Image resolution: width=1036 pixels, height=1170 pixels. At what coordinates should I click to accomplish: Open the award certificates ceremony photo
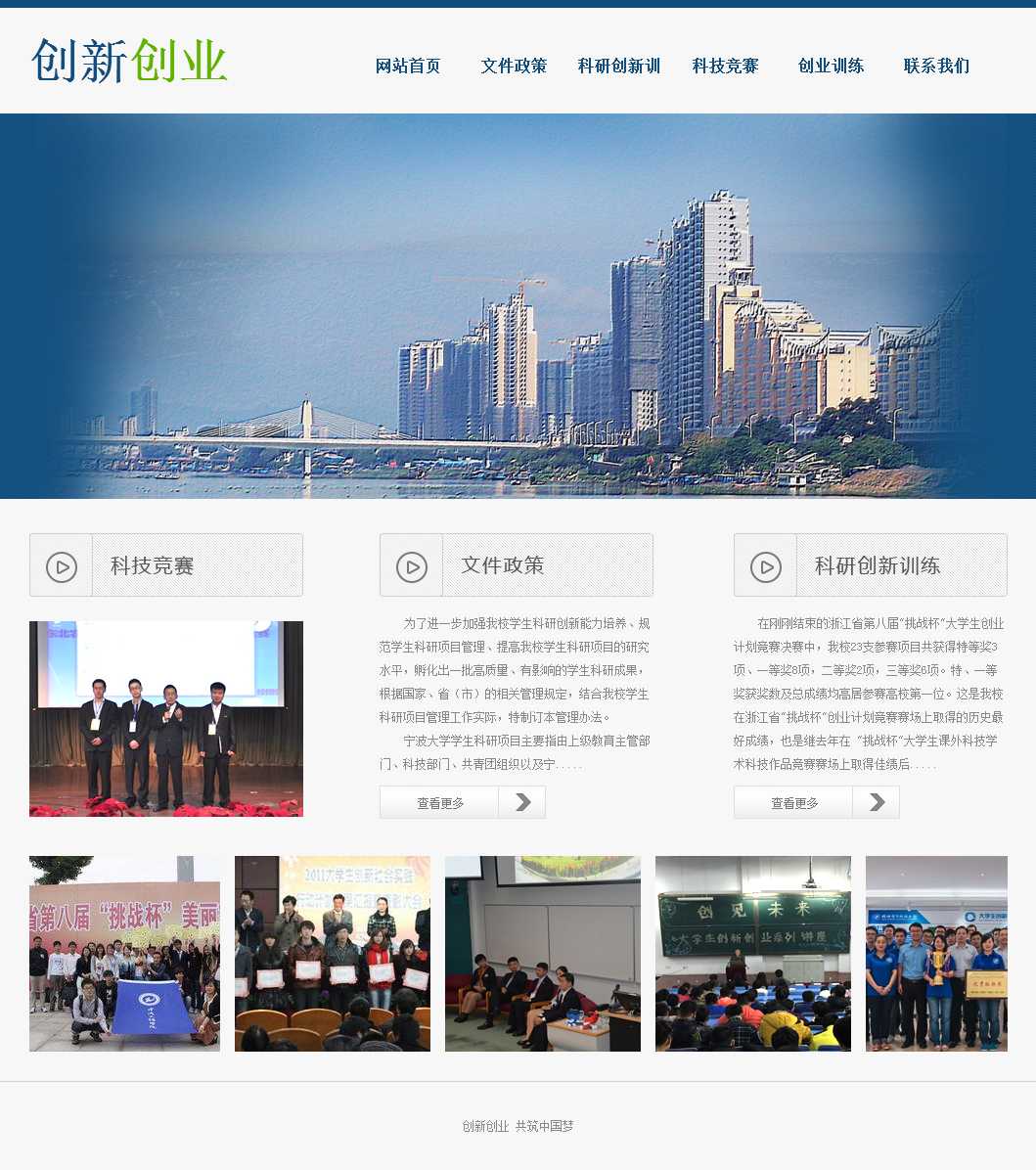pyautogui.click(x=333, y=954)
